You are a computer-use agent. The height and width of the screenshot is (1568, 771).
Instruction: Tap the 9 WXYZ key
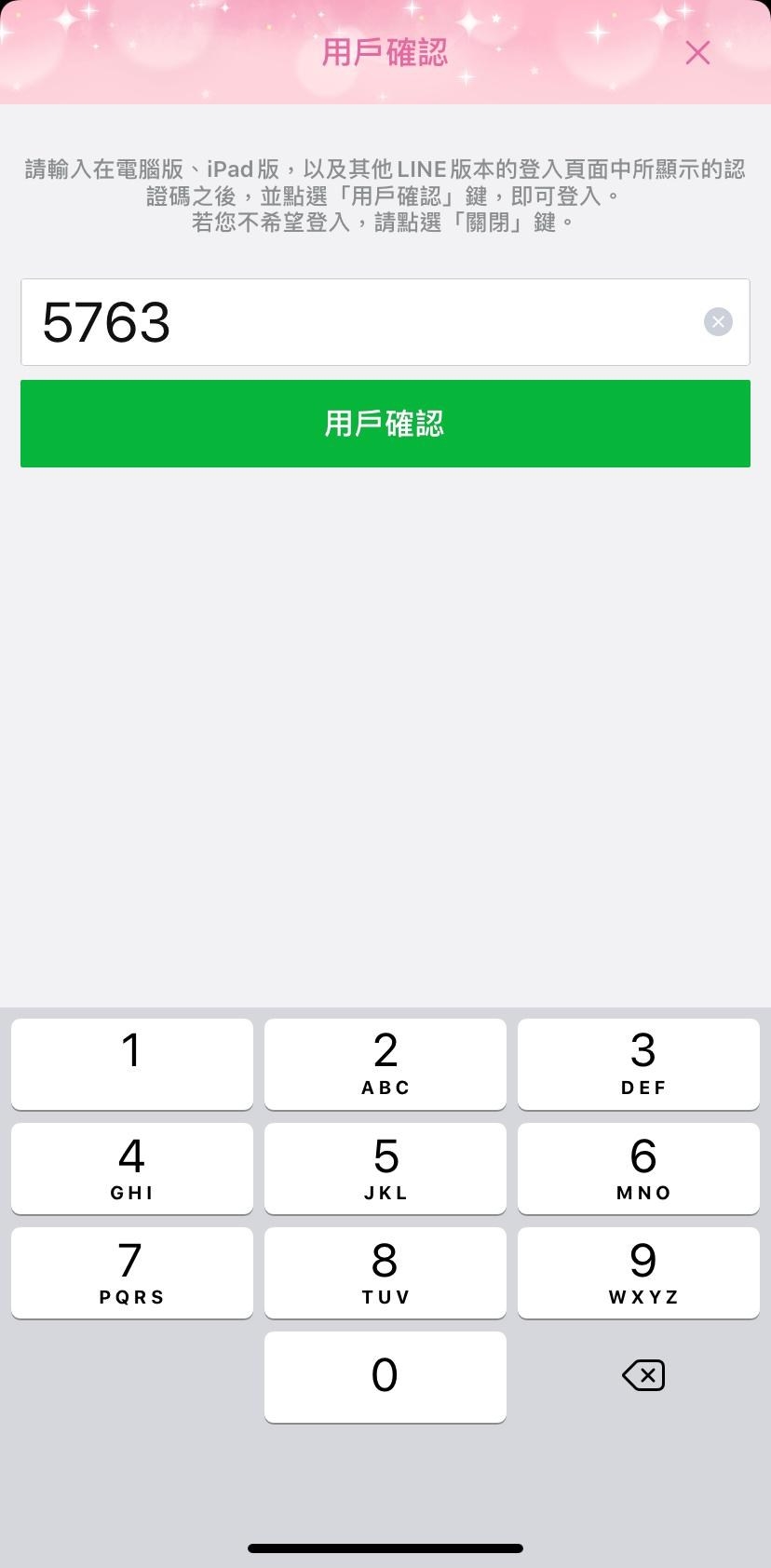click(639, 1273)
